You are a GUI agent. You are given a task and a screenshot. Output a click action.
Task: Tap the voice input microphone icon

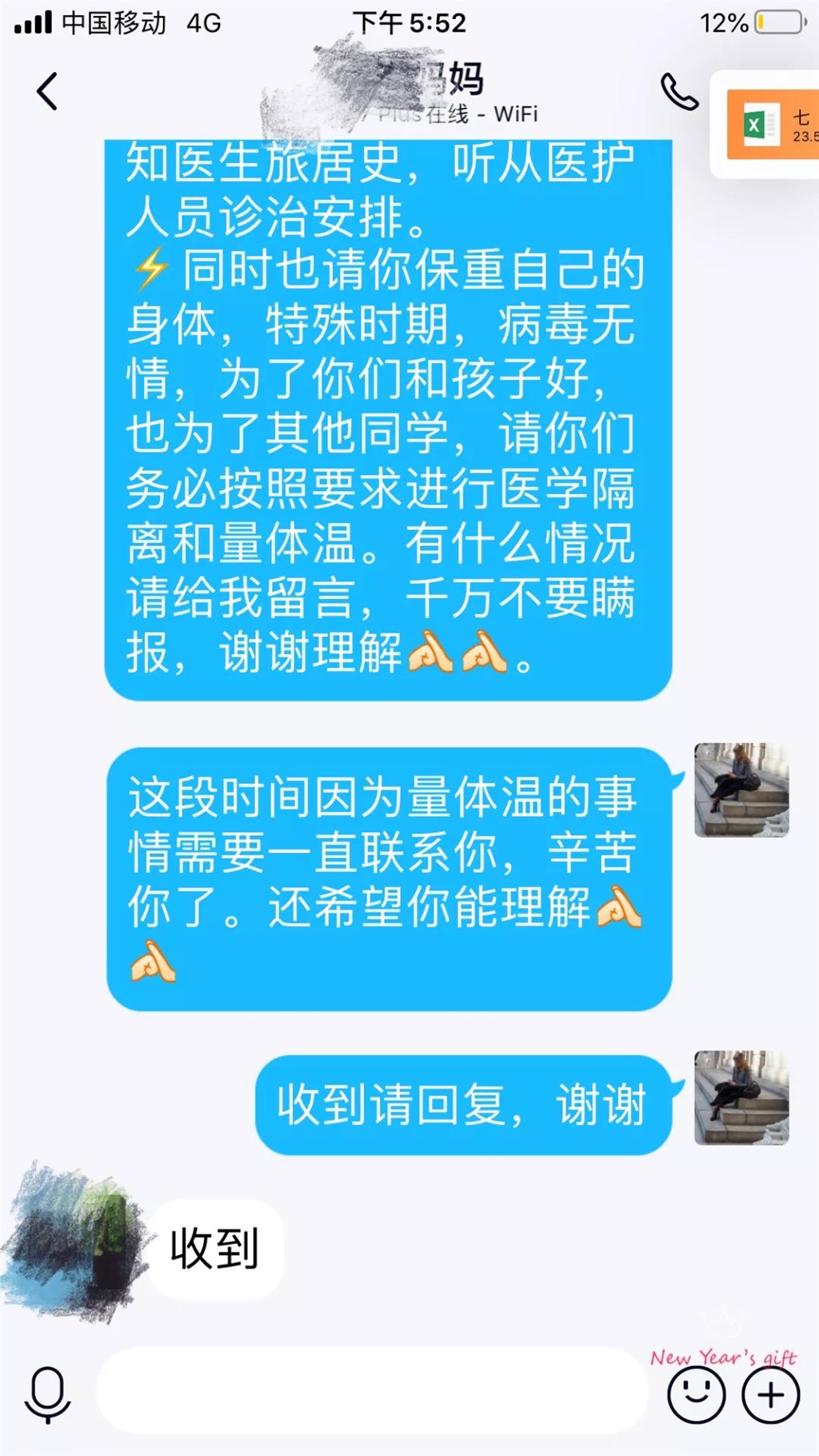point(47,1394)
